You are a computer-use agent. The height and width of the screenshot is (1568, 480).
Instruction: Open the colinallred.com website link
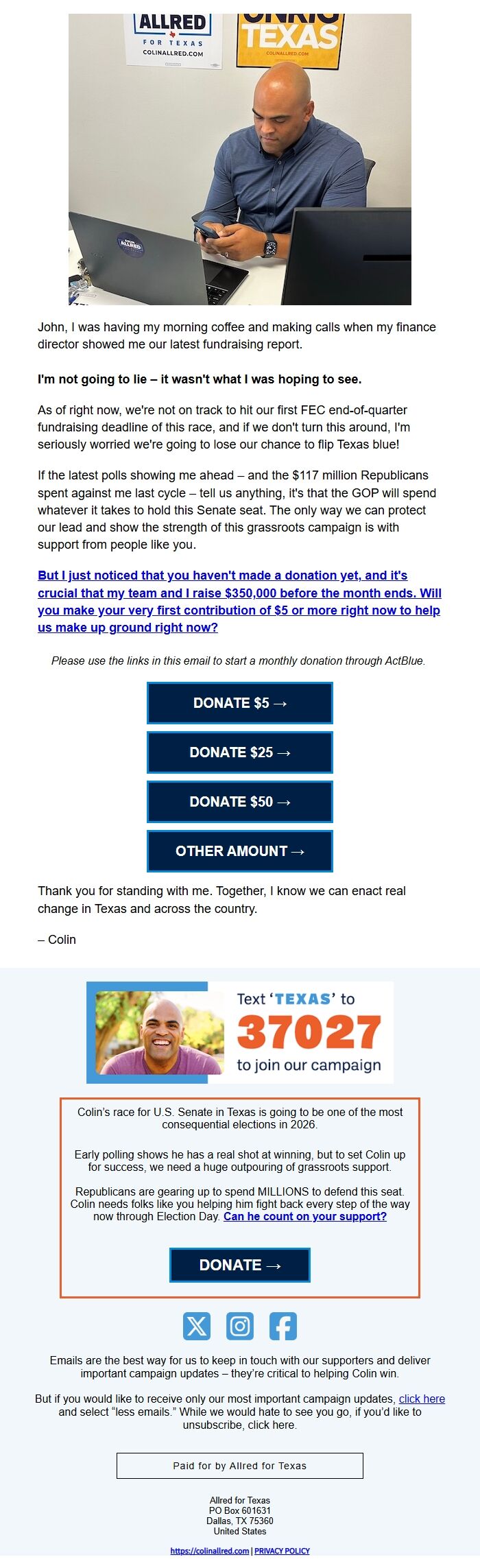(209, 1551)
